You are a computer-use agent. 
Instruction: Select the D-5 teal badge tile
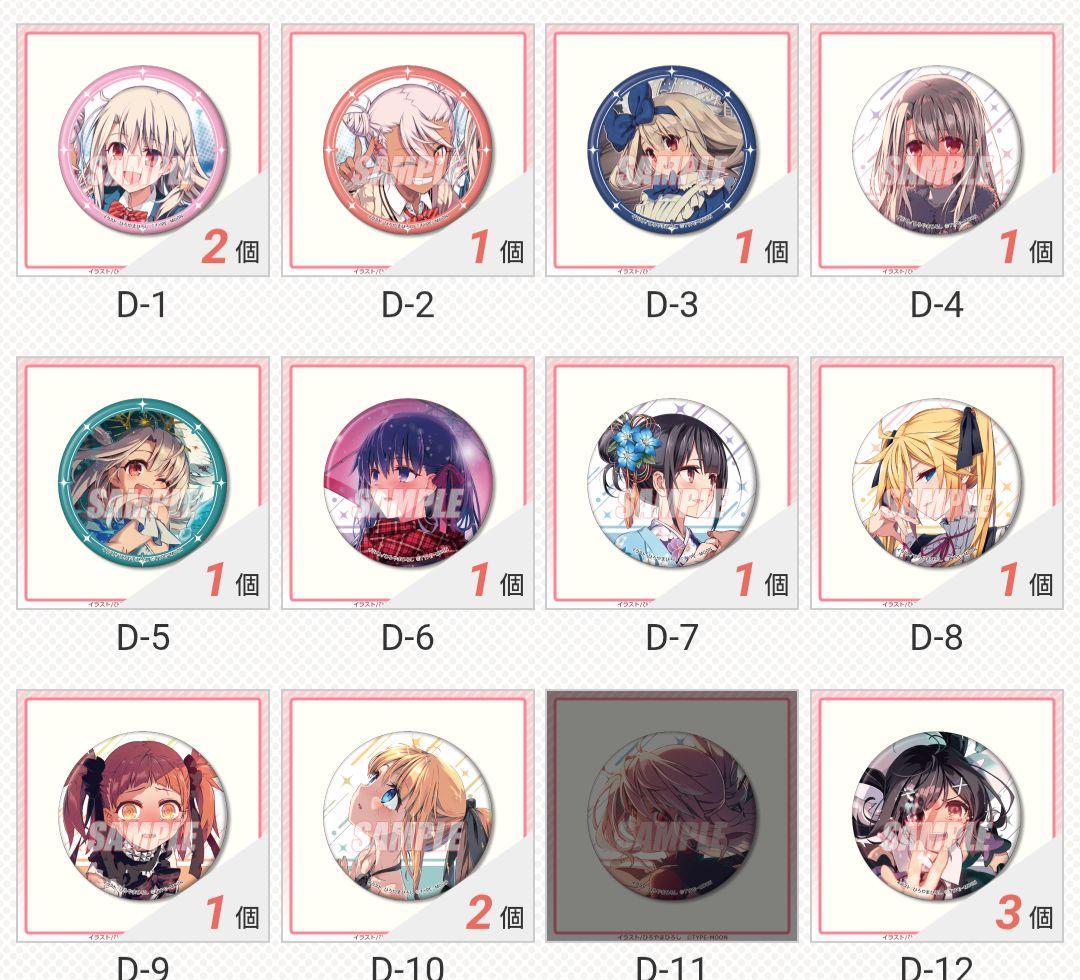(x=143, y=483)
